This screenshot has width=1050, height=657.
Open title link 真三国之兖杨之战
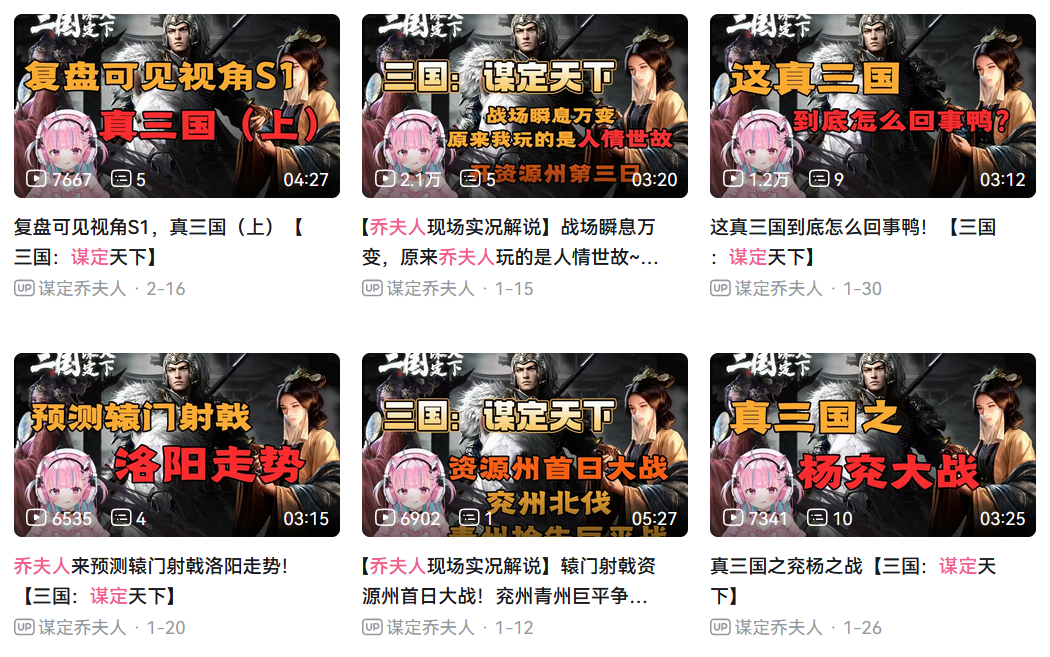pyautogui.click(x=840, y=567)
